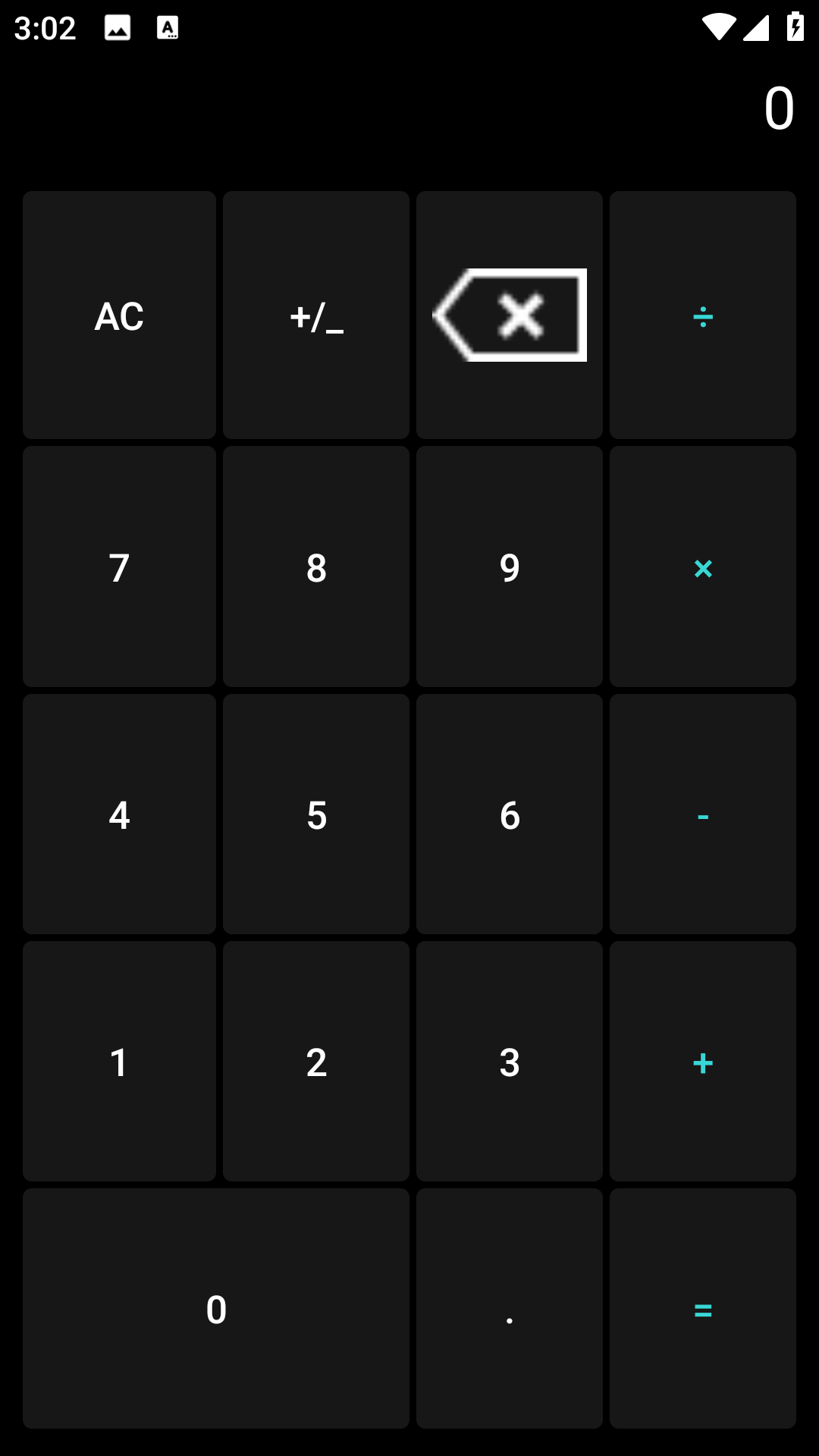The image size is (819, 1456).
Task: Calculate the result with the equals button
Action: 703,1309
